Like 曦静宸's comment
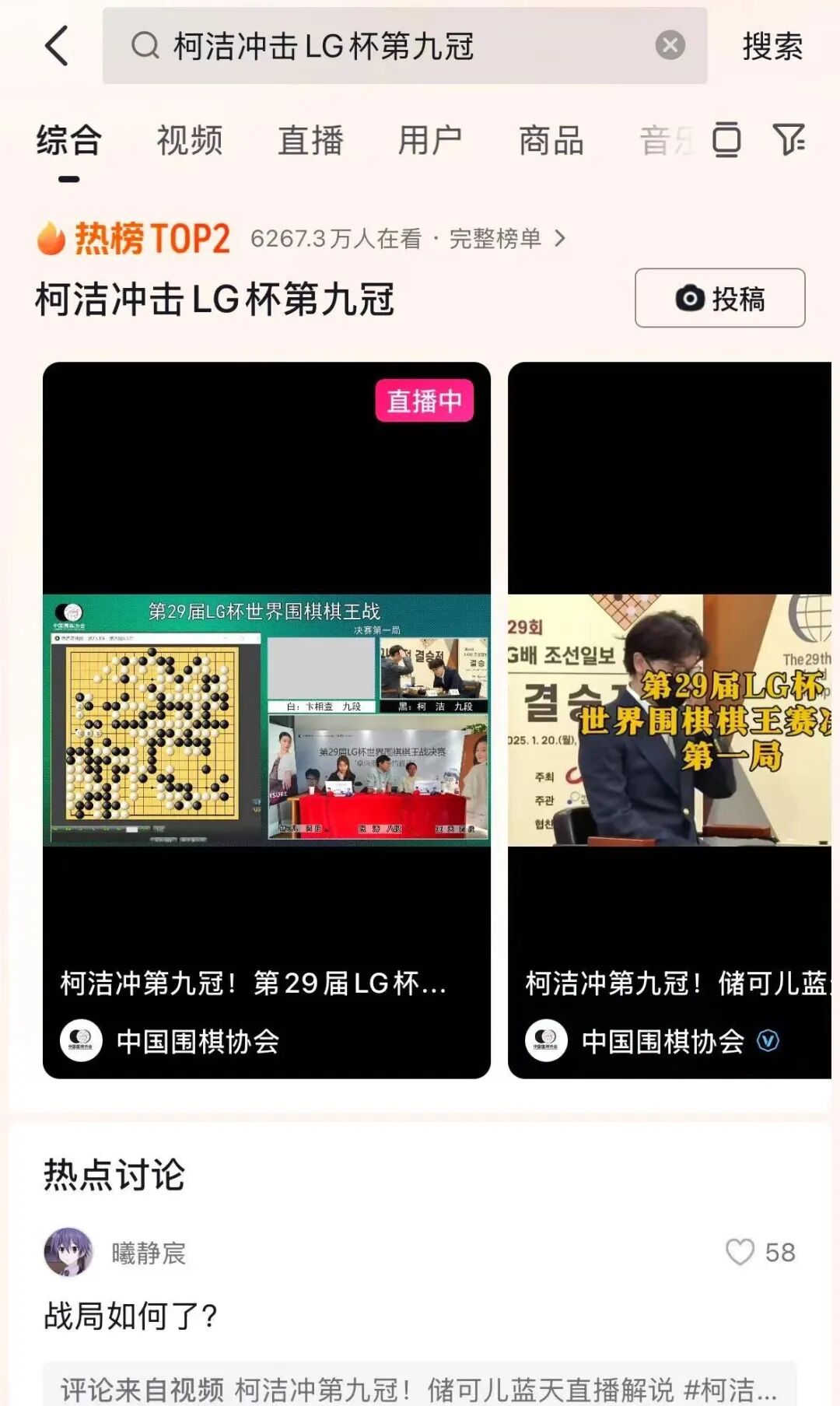Viewport: 840px width, 1406px height. 740,1252
